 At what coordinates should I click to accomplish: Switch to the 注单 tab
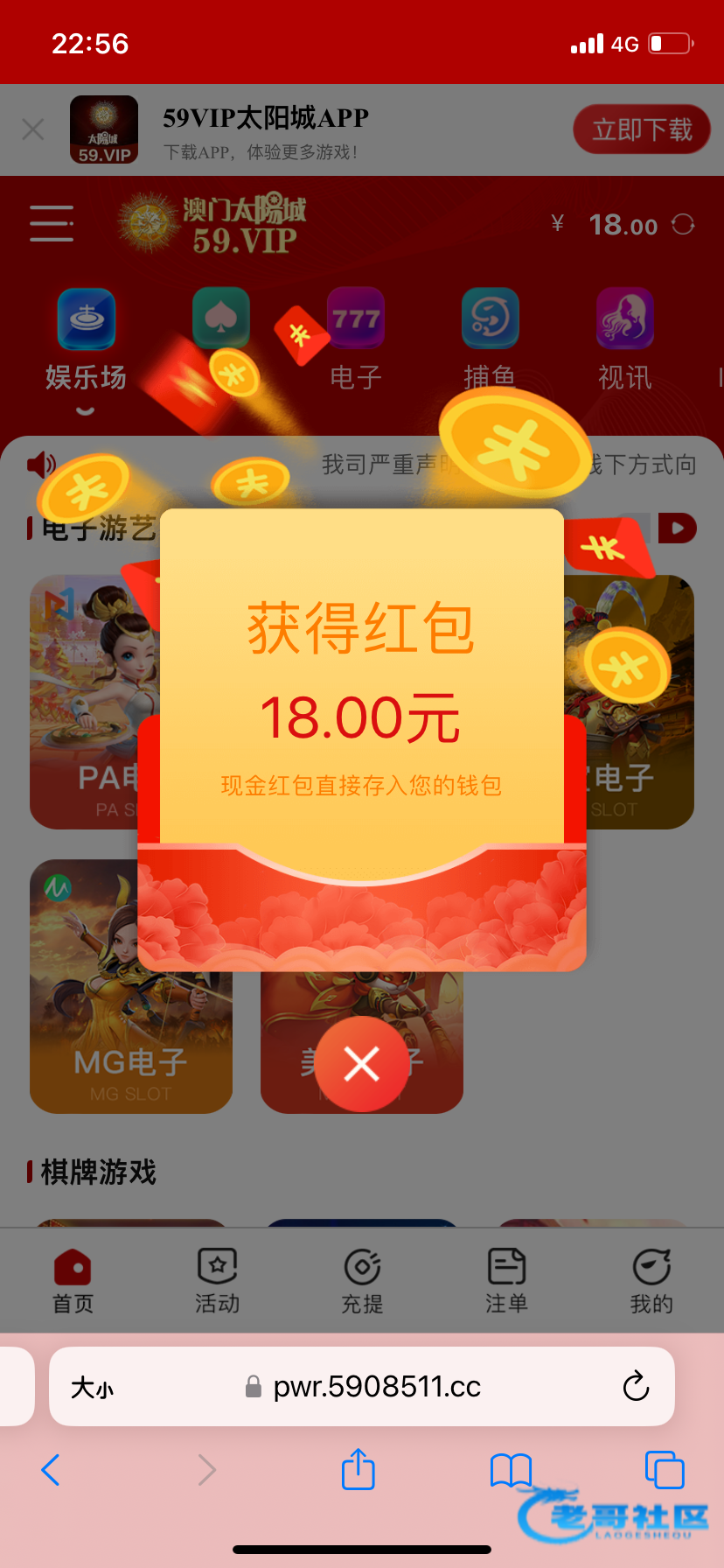506,1281
